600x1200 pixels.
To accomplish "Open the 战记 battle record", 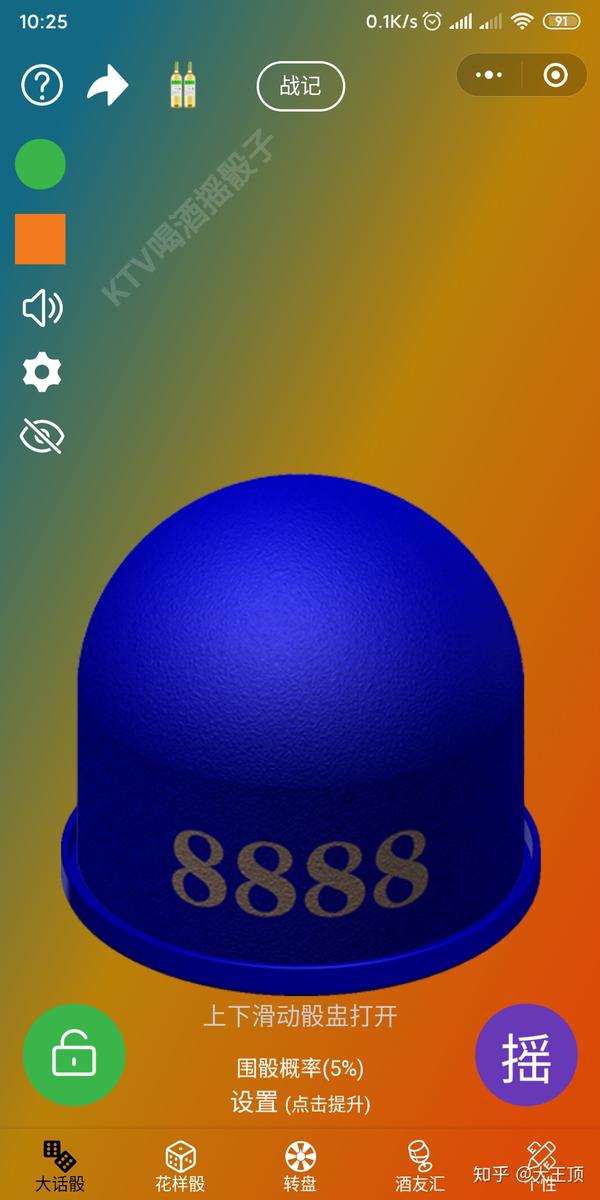I will click(300, 86).
